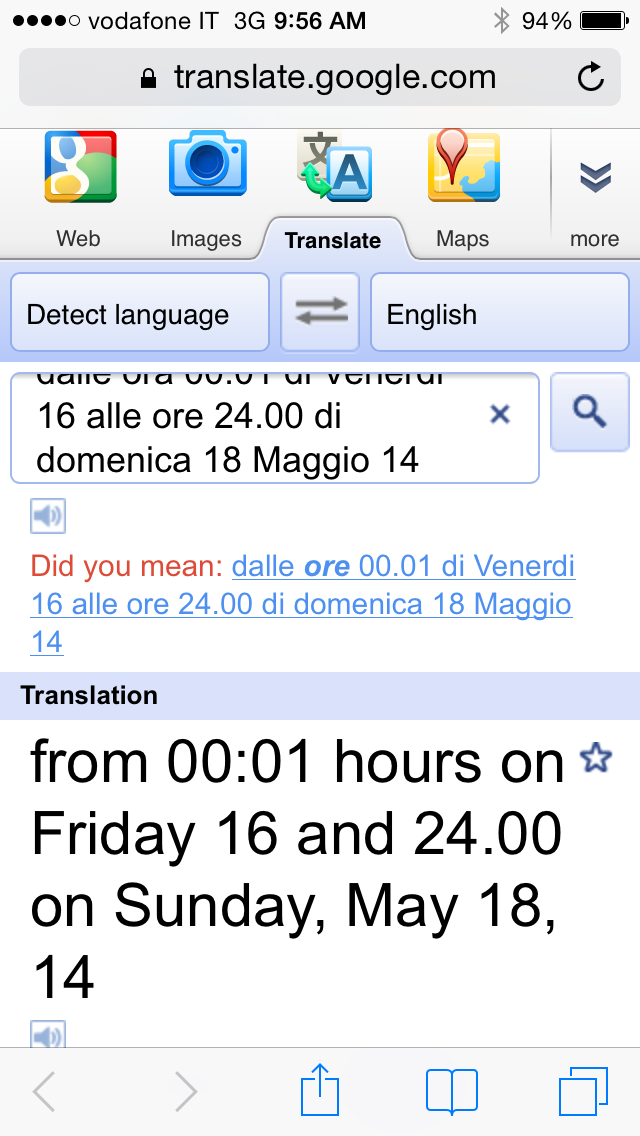Image resolution: width=640 pixels, height=1136 pixels.
Task: Open the Maps tab
Action: [463, 192]
